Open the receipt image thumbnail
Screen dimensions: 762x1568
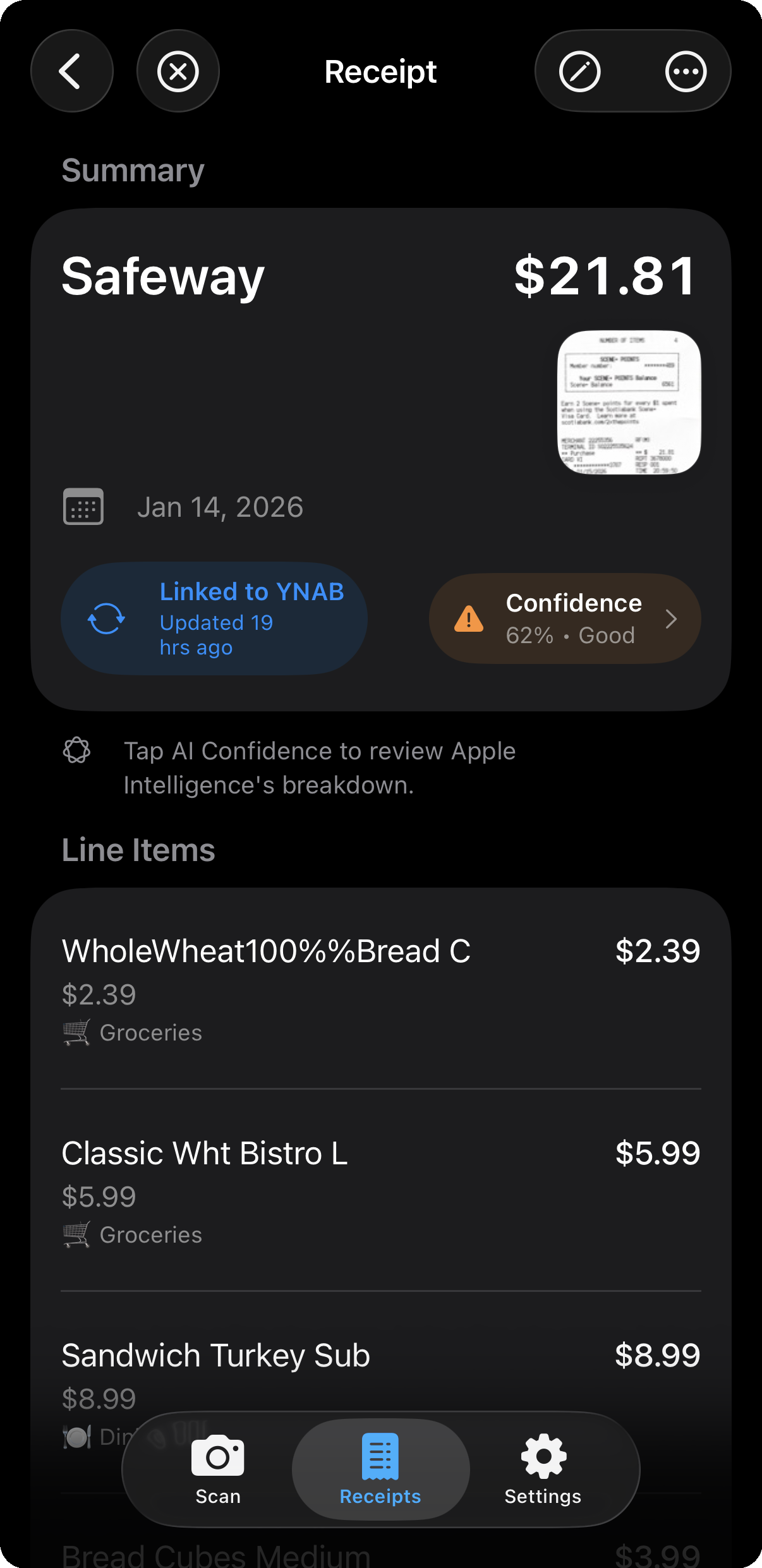(629, 402)
